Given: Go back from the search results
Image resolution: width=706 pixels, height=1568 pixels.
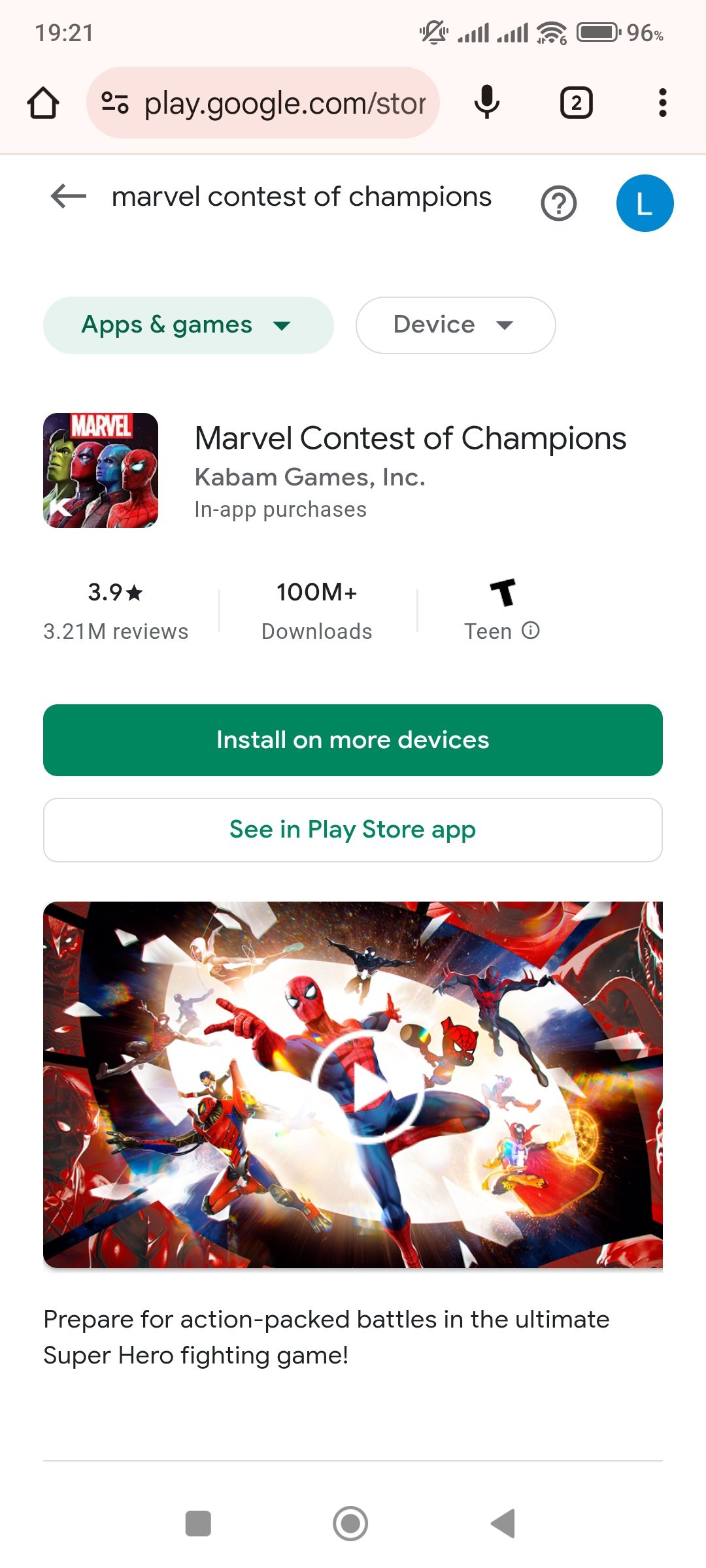Looking at the screenshot, I should click(69, 196).
